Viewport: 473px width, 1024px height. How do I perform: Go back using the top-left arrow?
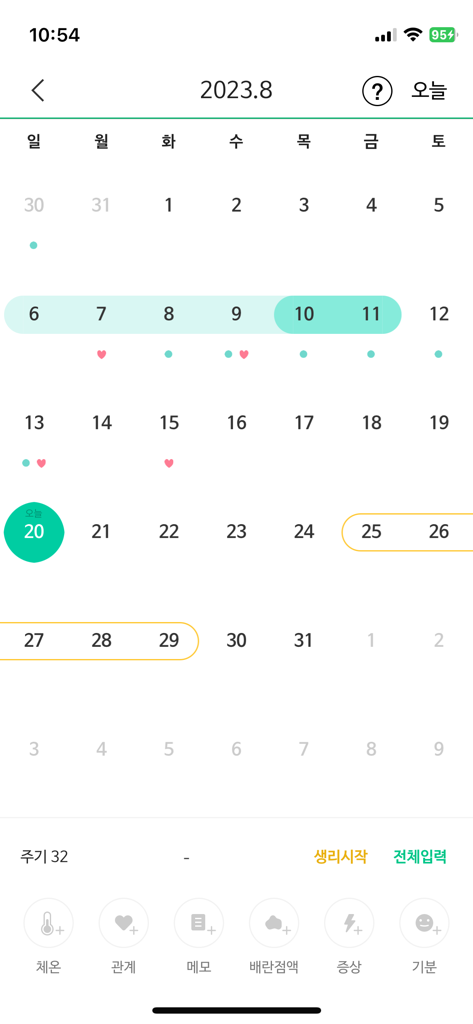(x=38, y=91)
